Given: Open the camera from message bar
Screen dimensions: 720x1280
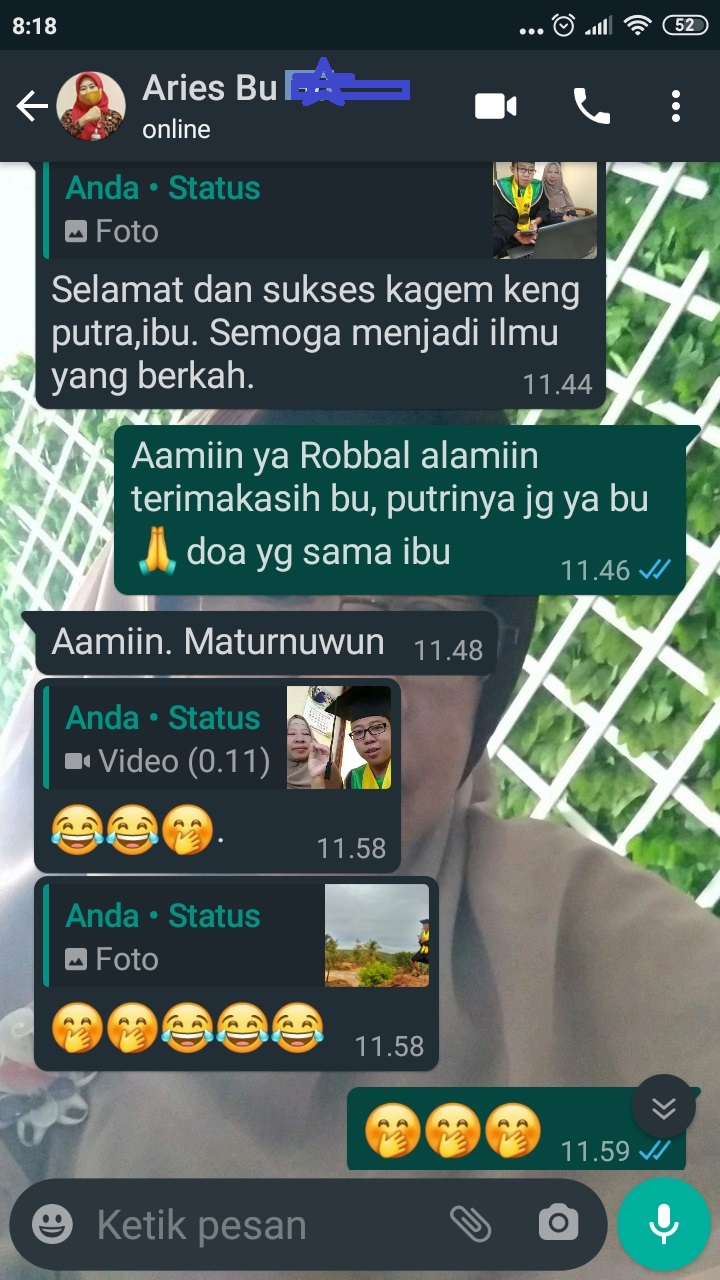Looking at the screenshot, I should (x=558, y=1223).
